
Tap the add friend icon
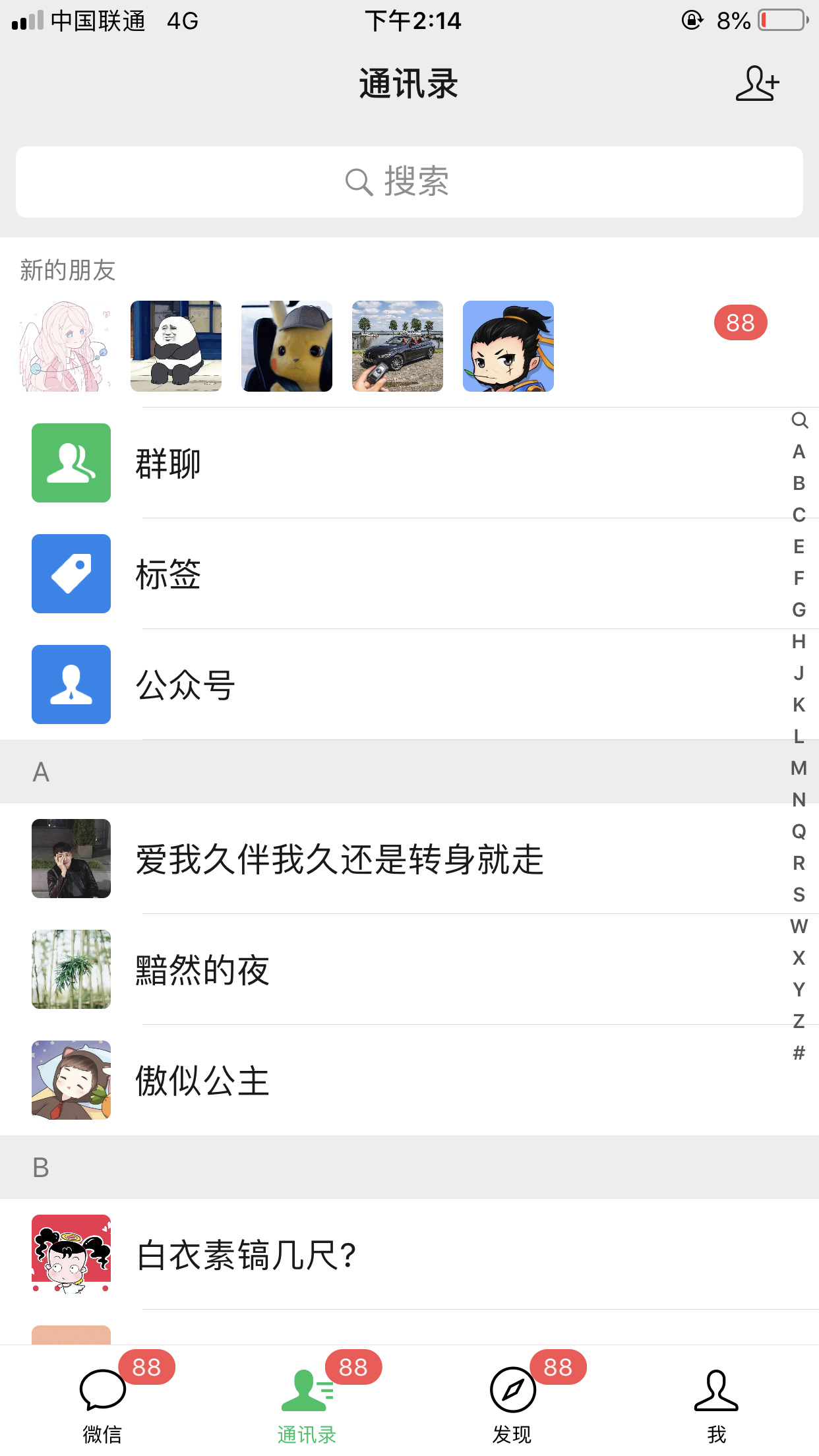(x=757, y=84)
